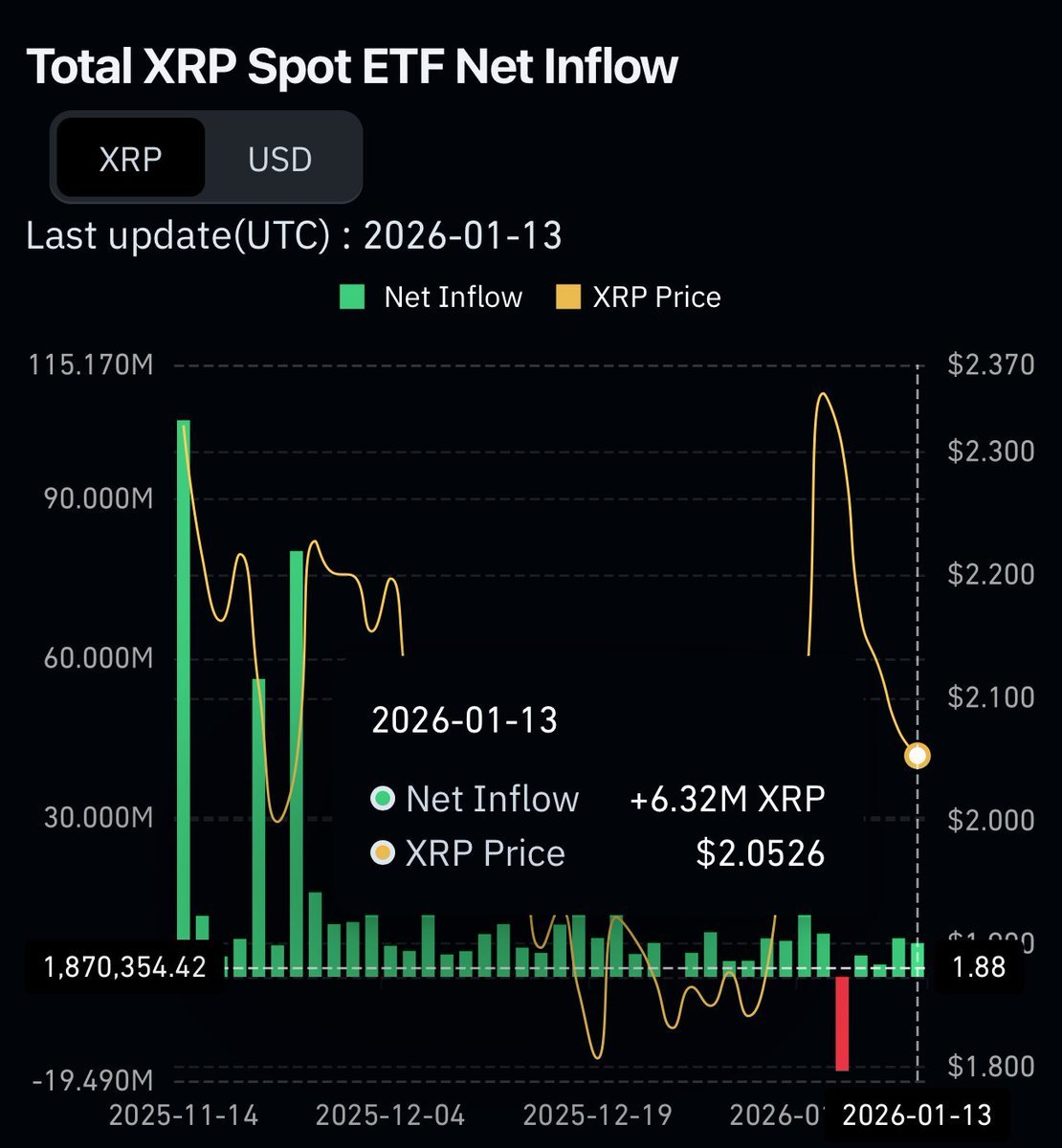1062x1148 pixels.
Task: Select the chart title Total XRP Spot ETF Net Inflow
Action: (x=352, y=66)
